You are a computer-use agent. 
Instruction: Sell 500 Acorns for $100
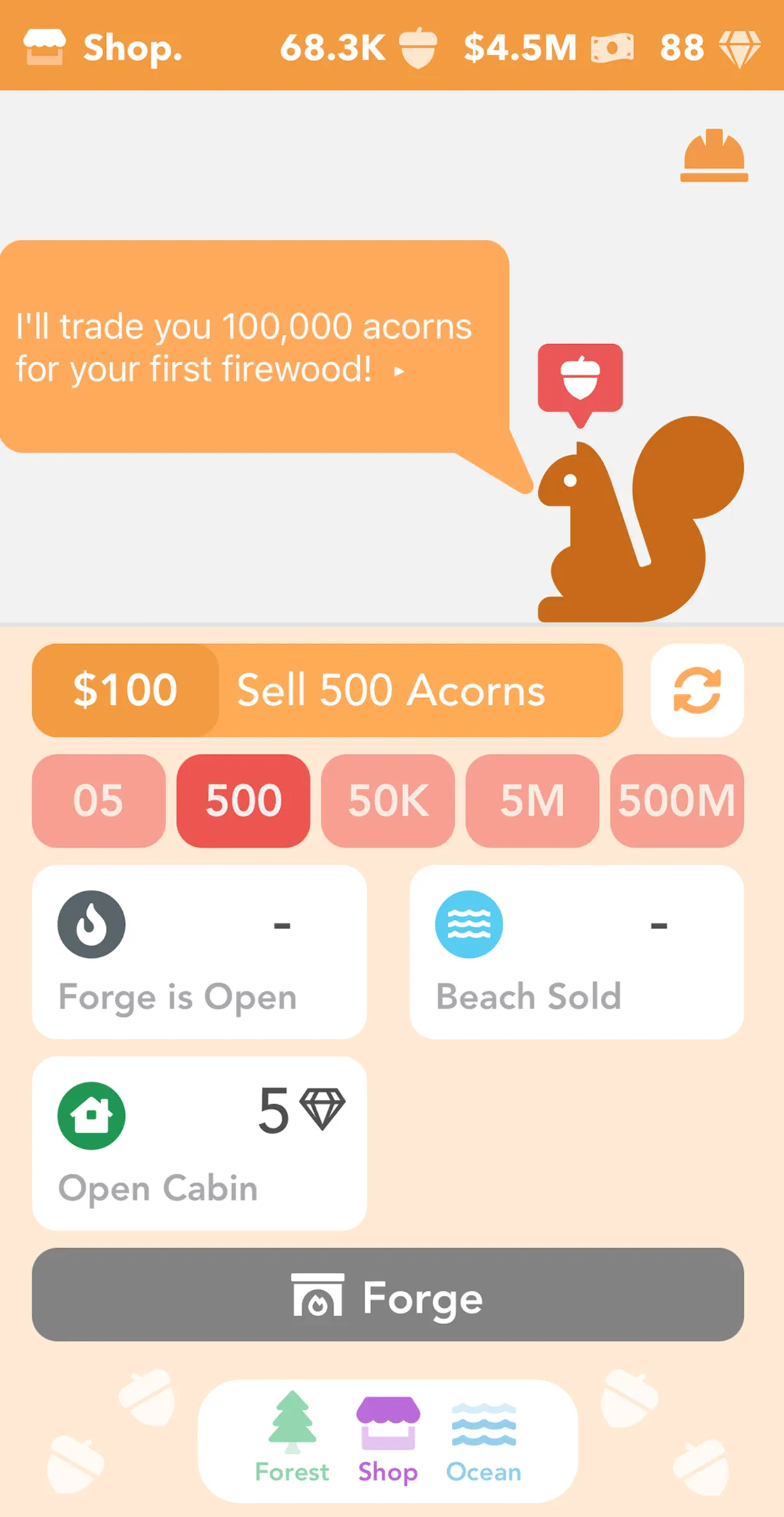pos(327,690)
